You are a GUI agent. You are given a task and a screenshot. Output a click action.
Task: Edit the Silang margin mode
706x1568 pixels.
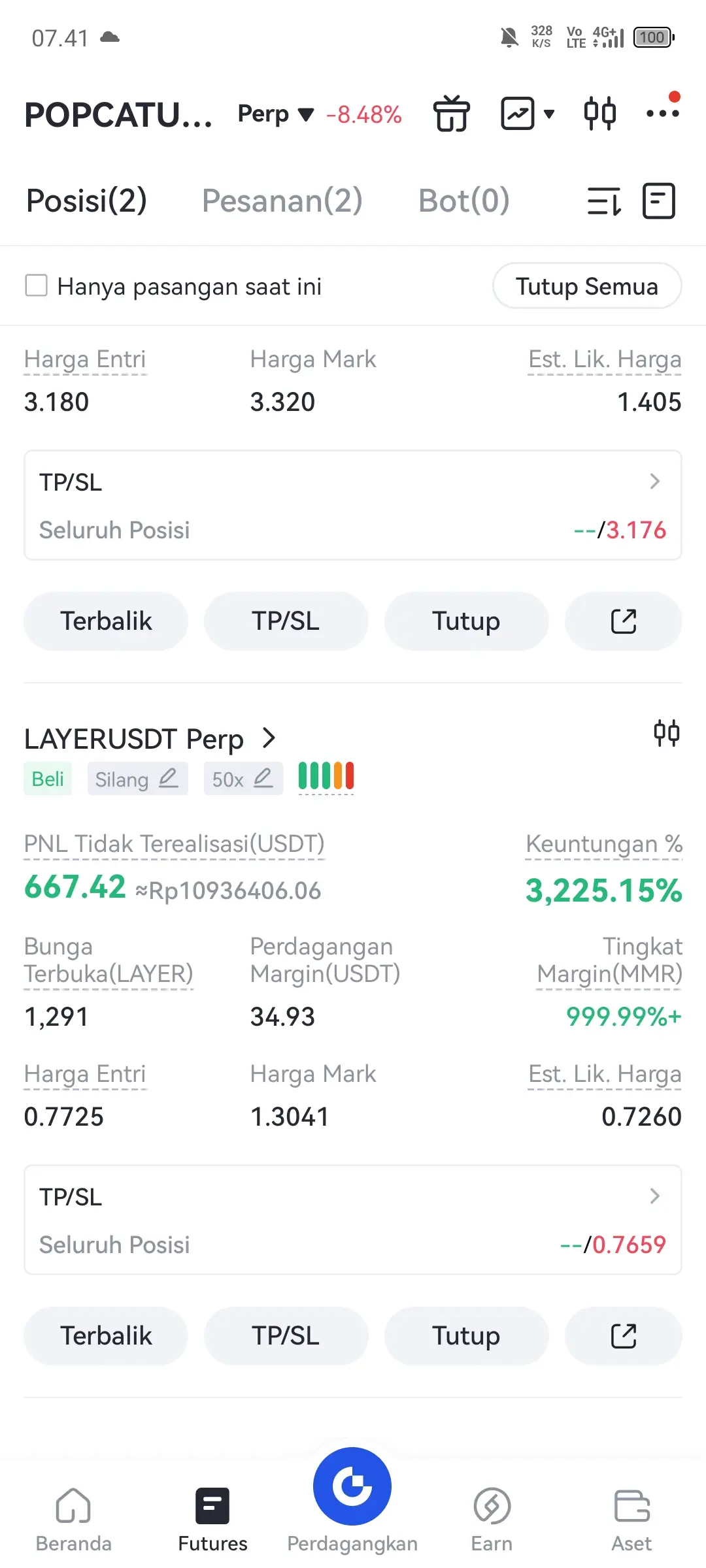point(138,779)
